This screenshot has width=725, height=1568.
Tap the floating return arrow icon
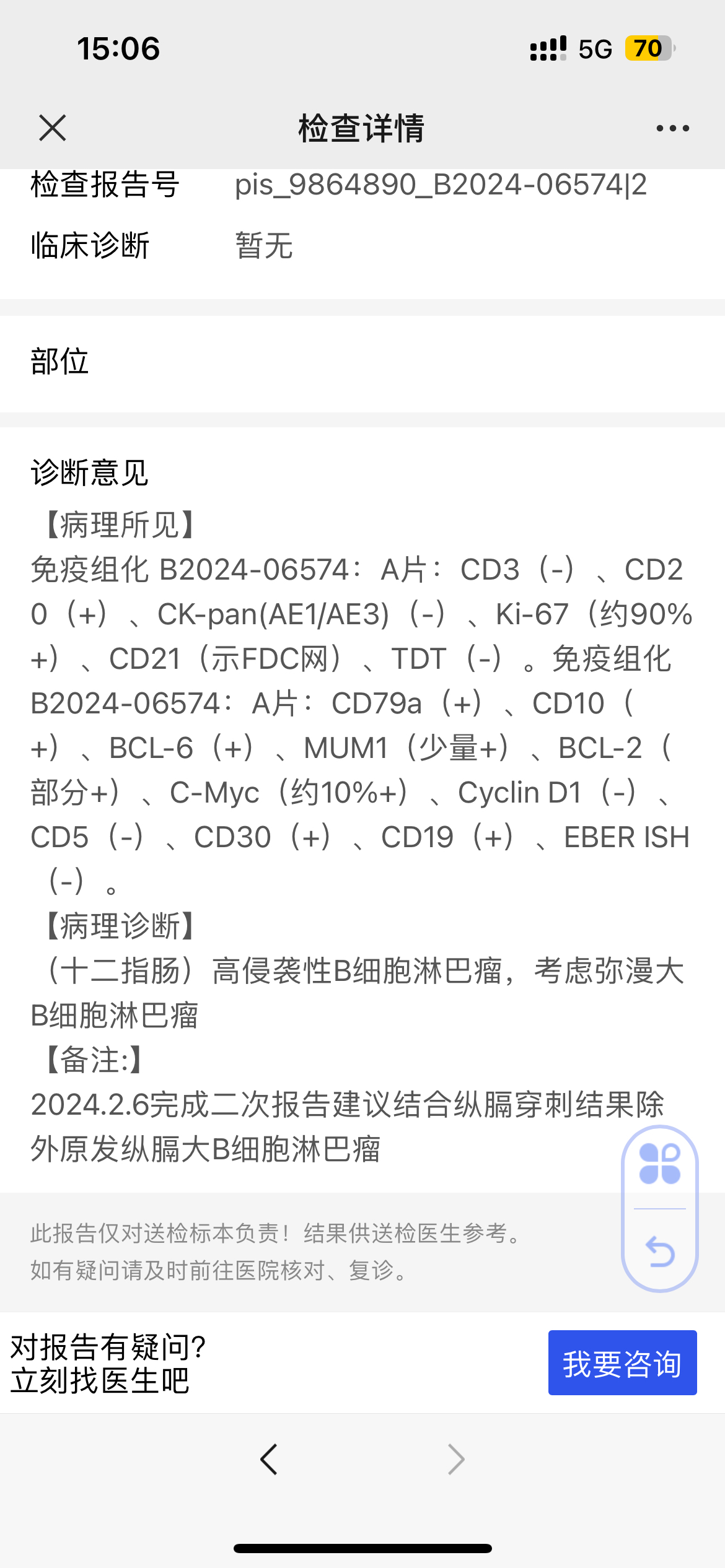point(660,1251)
